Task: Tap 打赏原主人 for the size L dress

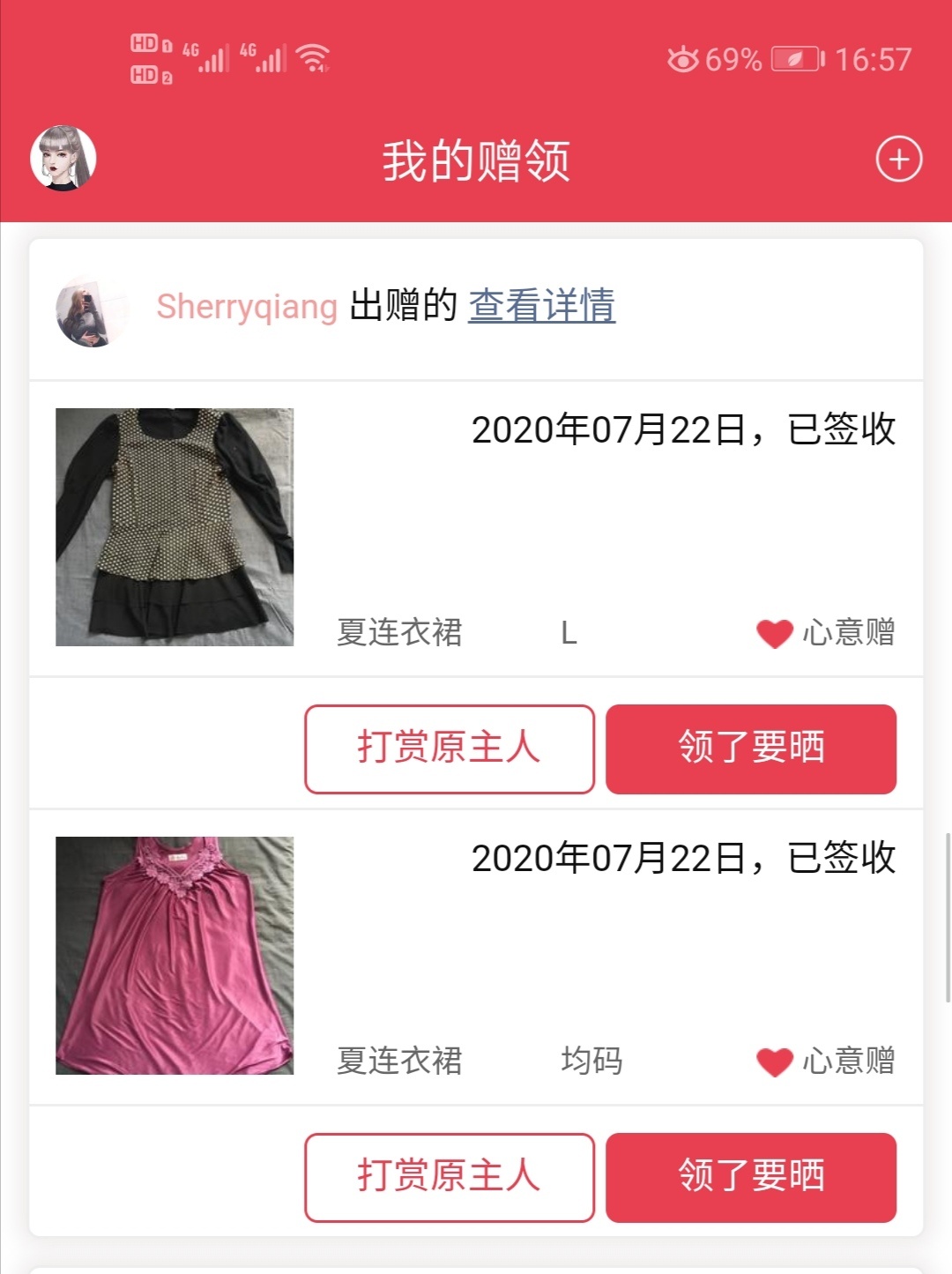Action: (x=450, y=749)
